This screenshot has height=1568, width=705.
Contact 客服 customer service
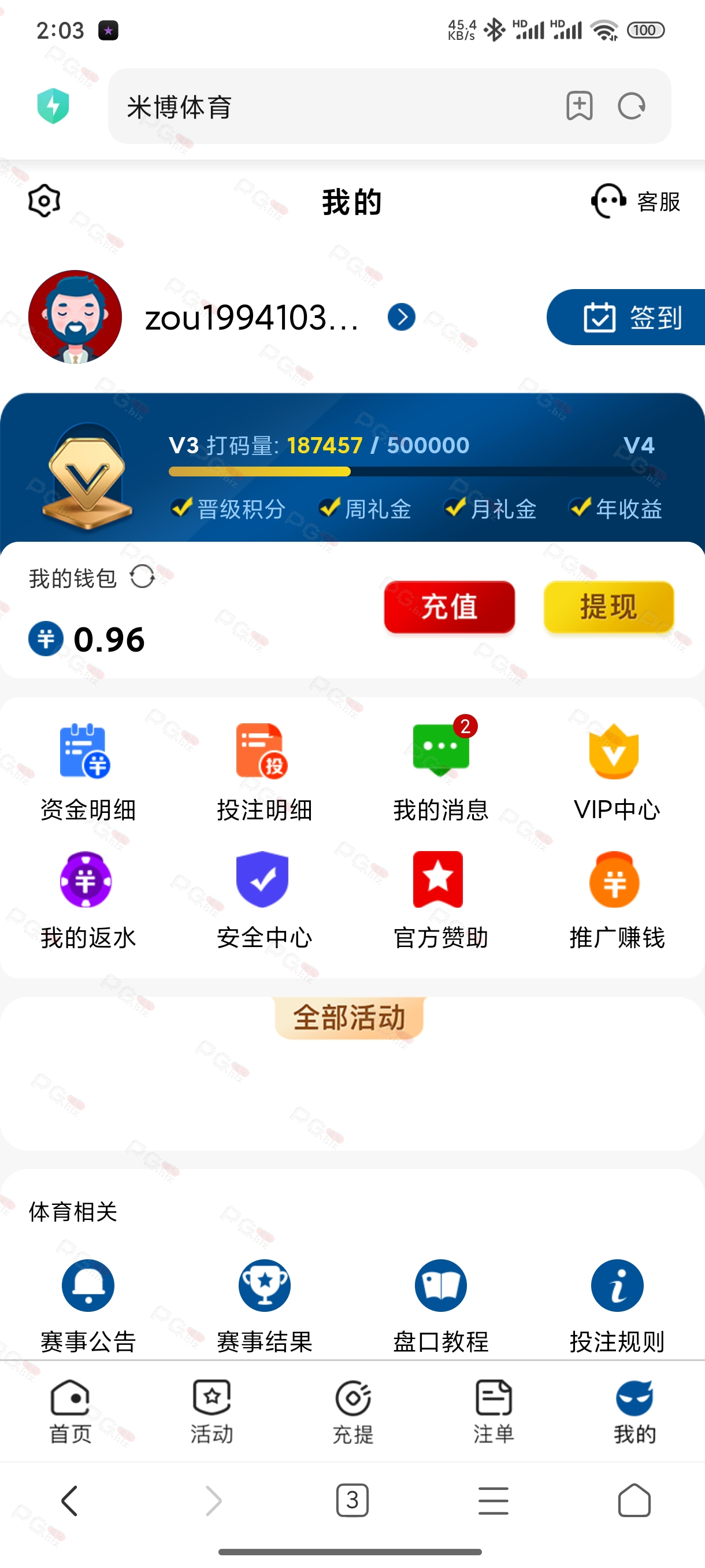tap(636, 201)
